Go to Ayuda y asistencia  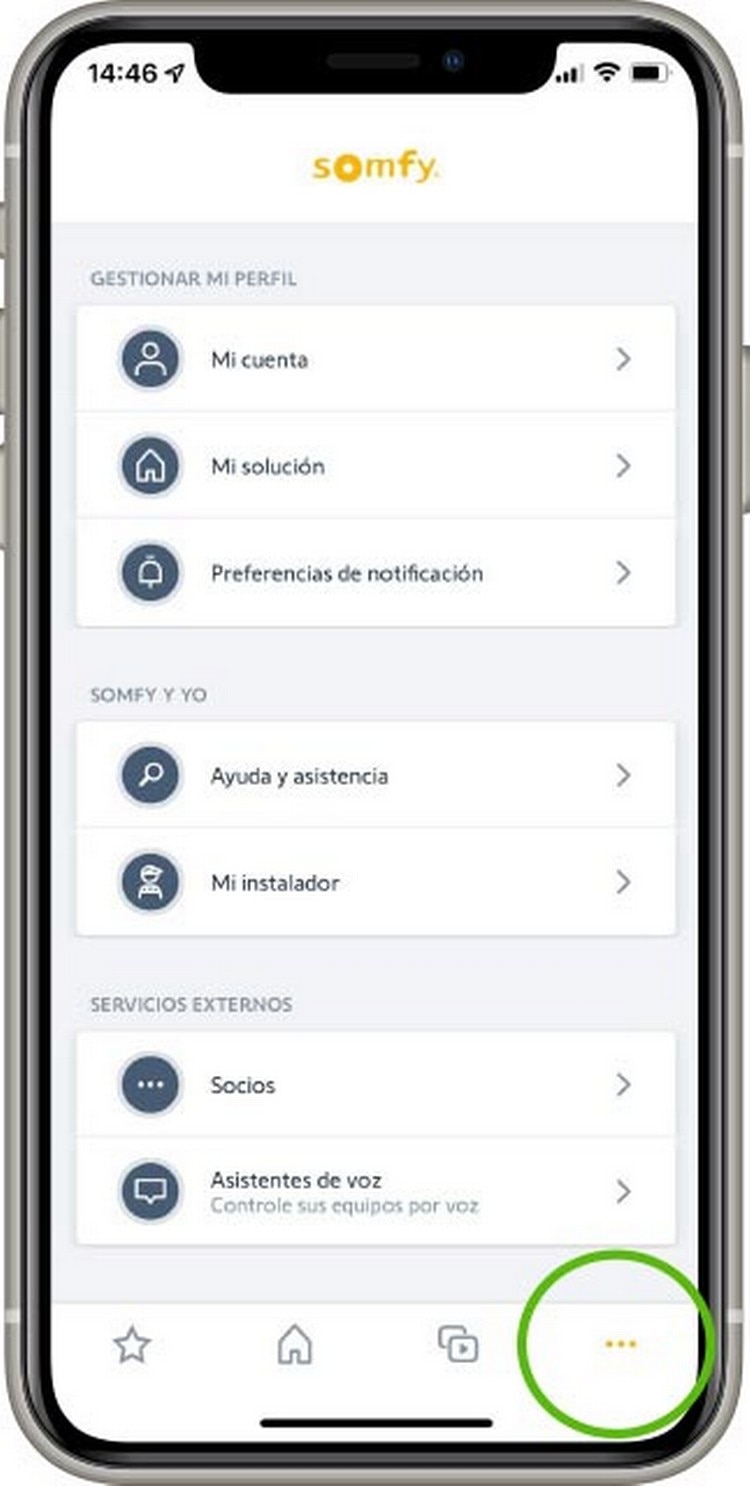coord(375,776)
